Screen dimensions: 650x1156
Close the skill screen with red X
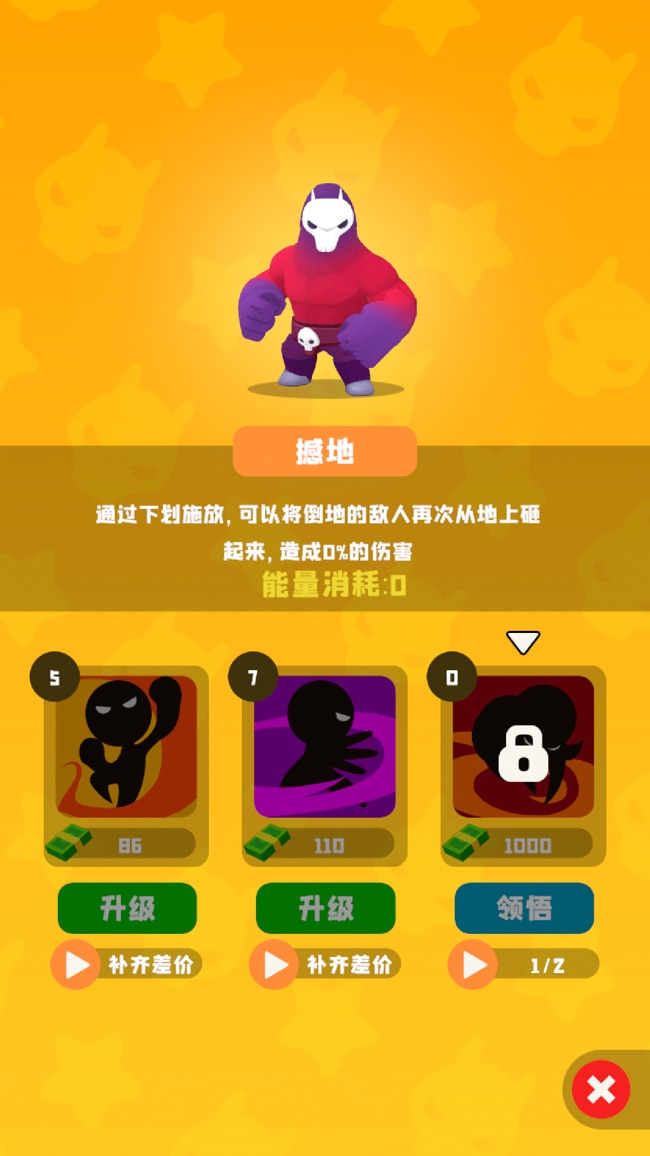tap(601, 1089)
